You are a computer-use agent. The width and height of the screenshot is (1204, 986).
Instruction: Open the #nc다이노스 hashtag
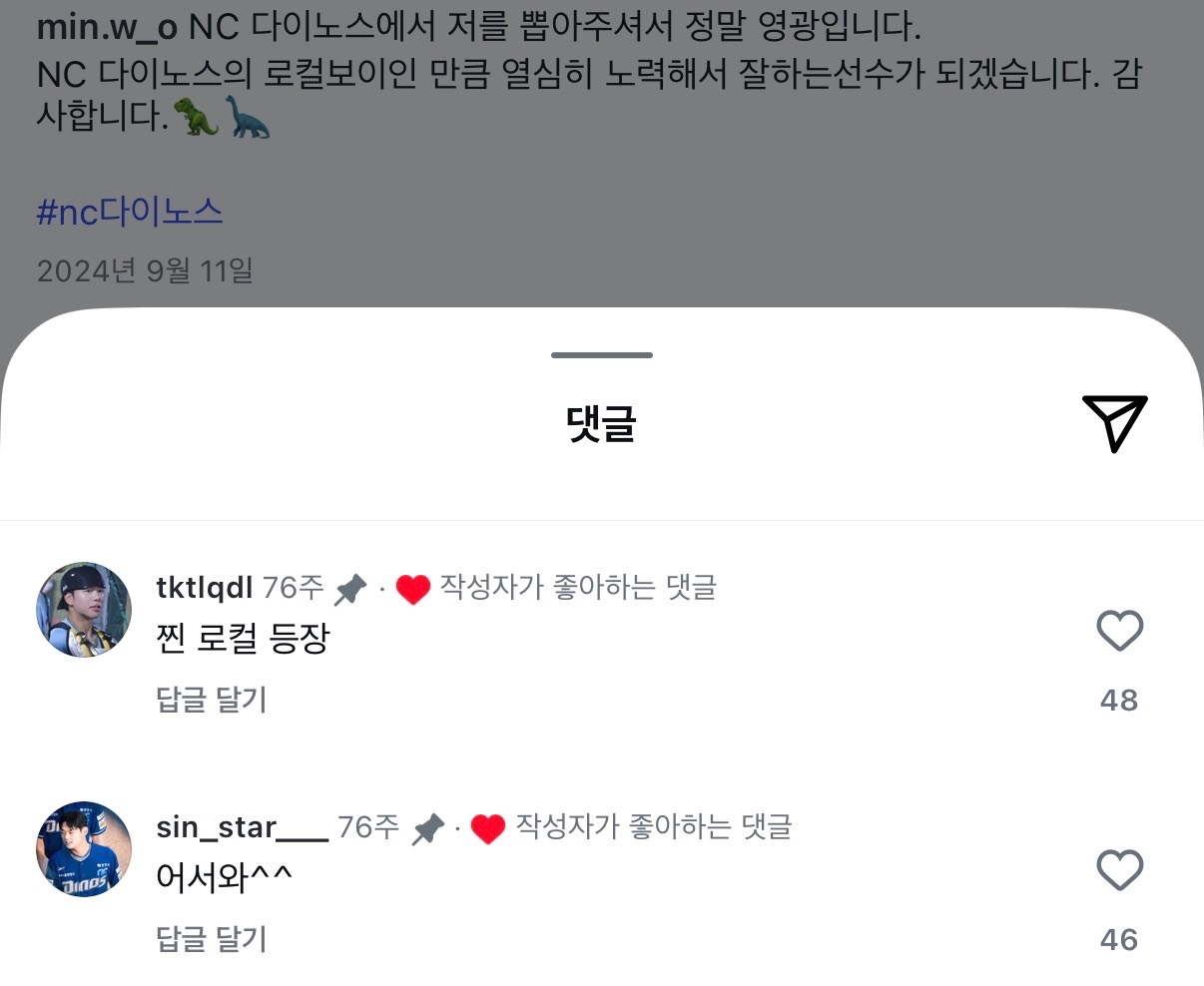(x=130, y=212)
